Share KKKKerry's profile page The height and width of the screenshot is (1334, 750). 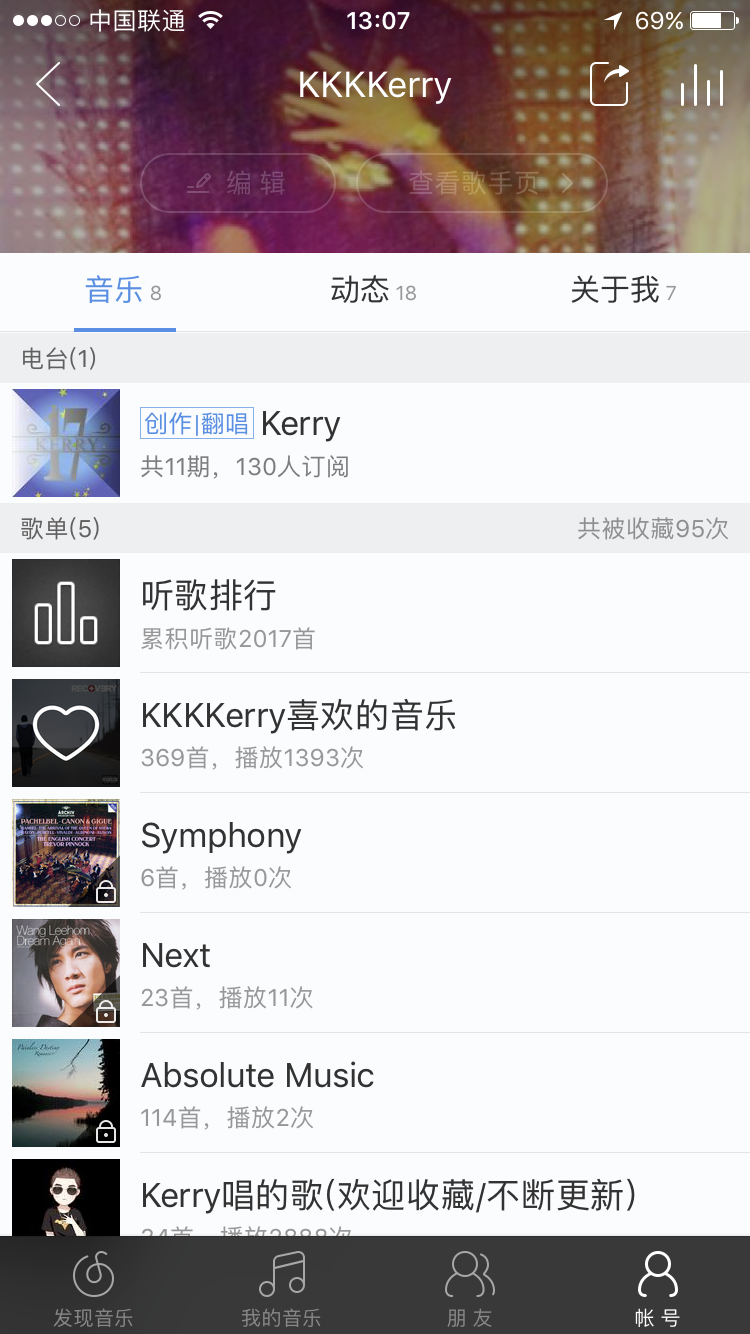pos(609,84)
